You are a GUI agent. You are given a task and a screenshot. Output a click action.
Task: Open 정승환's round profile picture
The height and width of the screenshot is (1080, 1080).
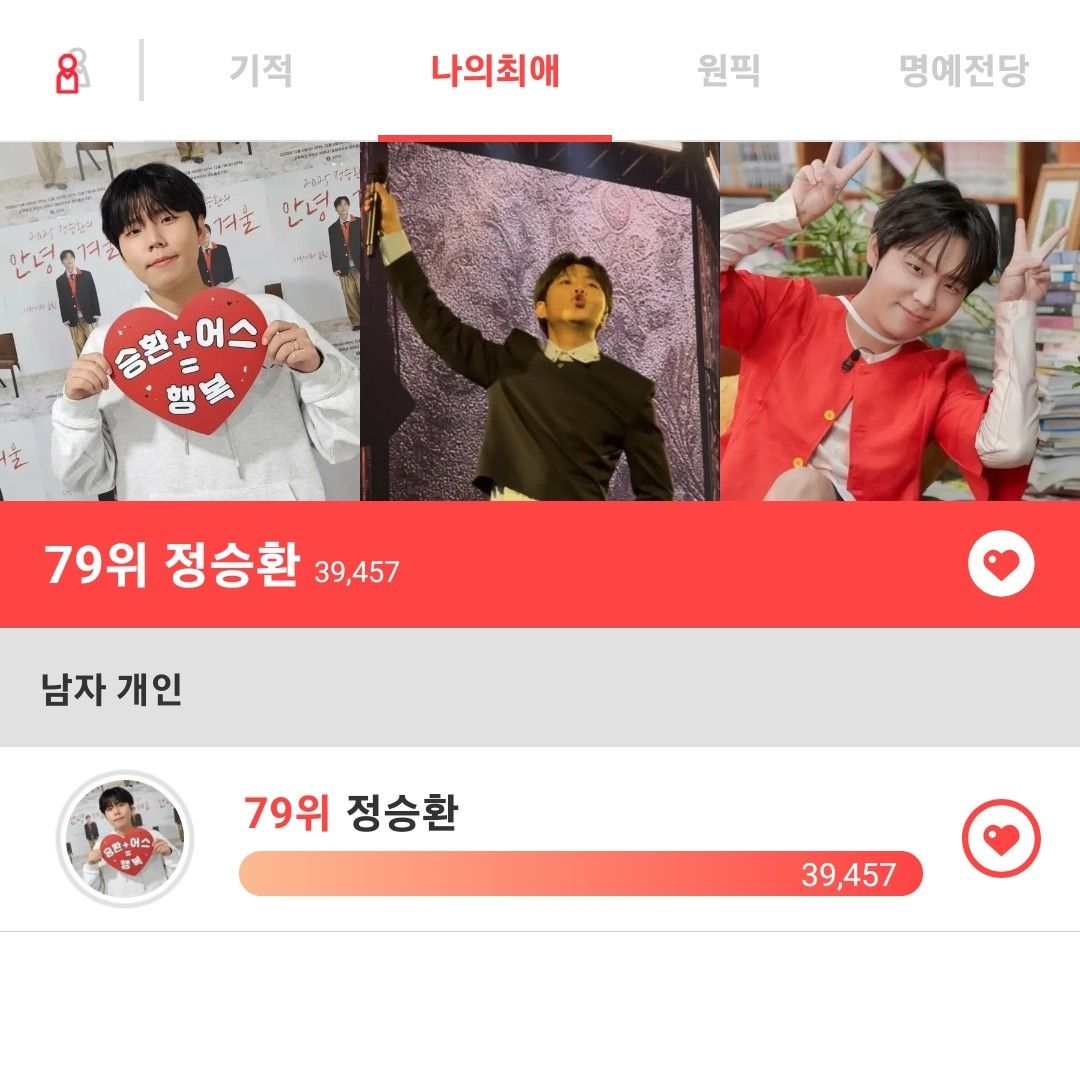(125, 838)
